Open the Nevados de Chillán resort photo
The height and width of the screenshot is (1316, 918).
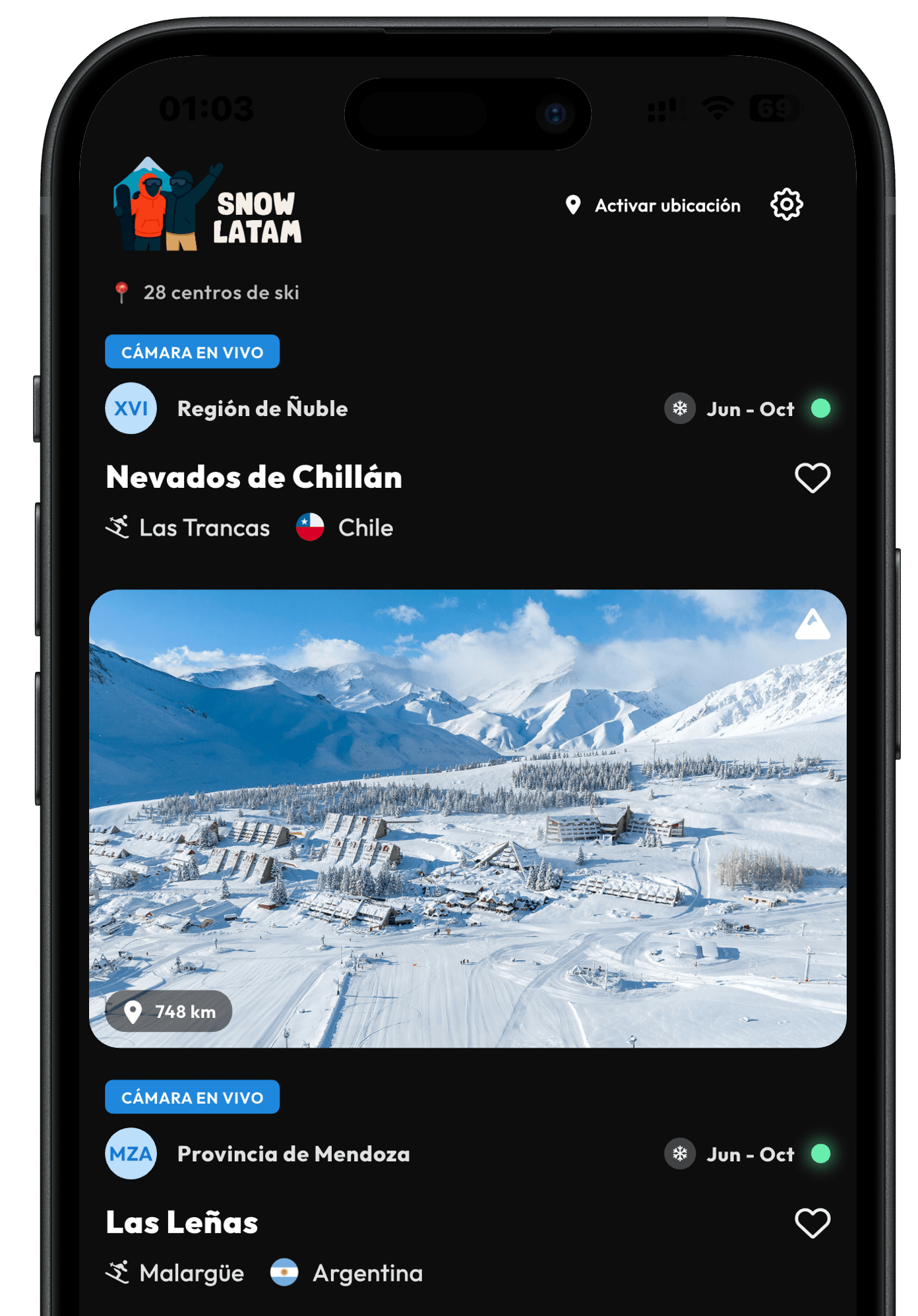click(x=467, y=818)
